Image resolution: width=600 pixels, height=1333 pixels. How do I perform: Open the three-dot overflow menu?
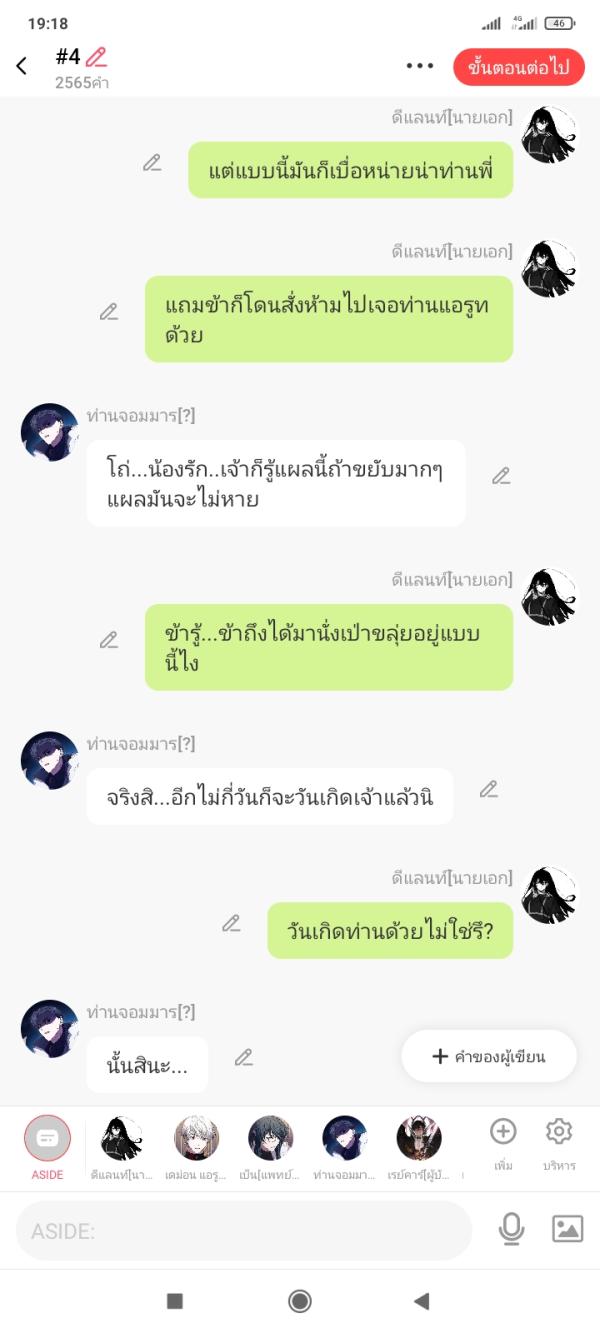pyautogui.click(x=421, y=67)
